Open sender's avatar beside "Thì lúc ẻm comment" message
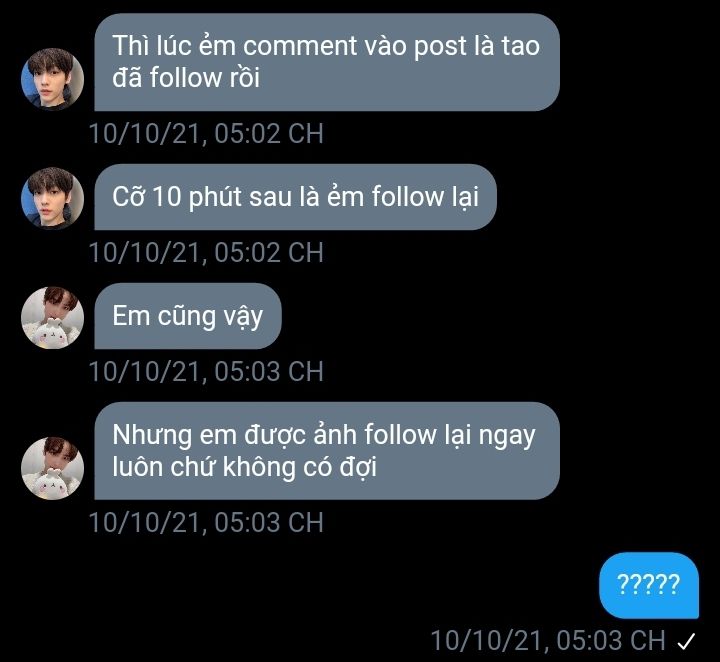The height and width of the screenshot is (662, 720). (52, 79)
